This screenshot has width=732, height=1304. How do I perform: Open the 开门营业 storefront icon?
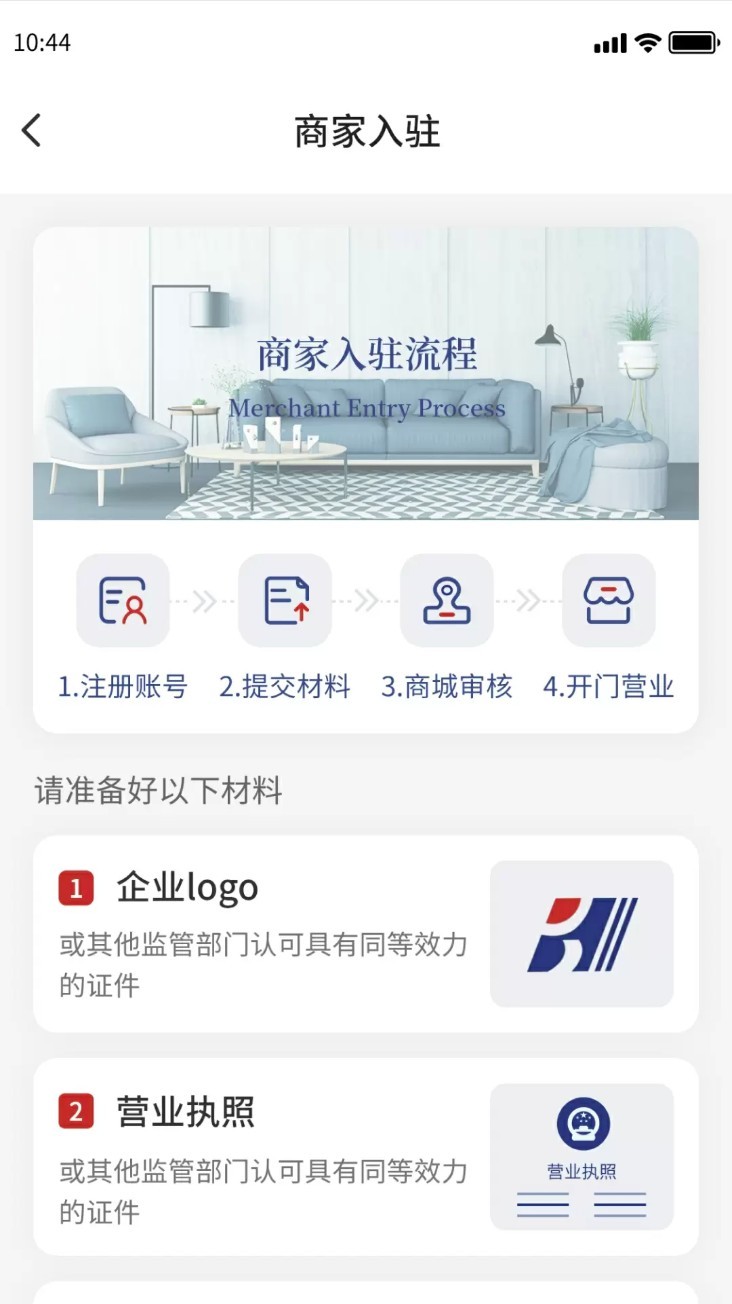(x=609, y=601)
